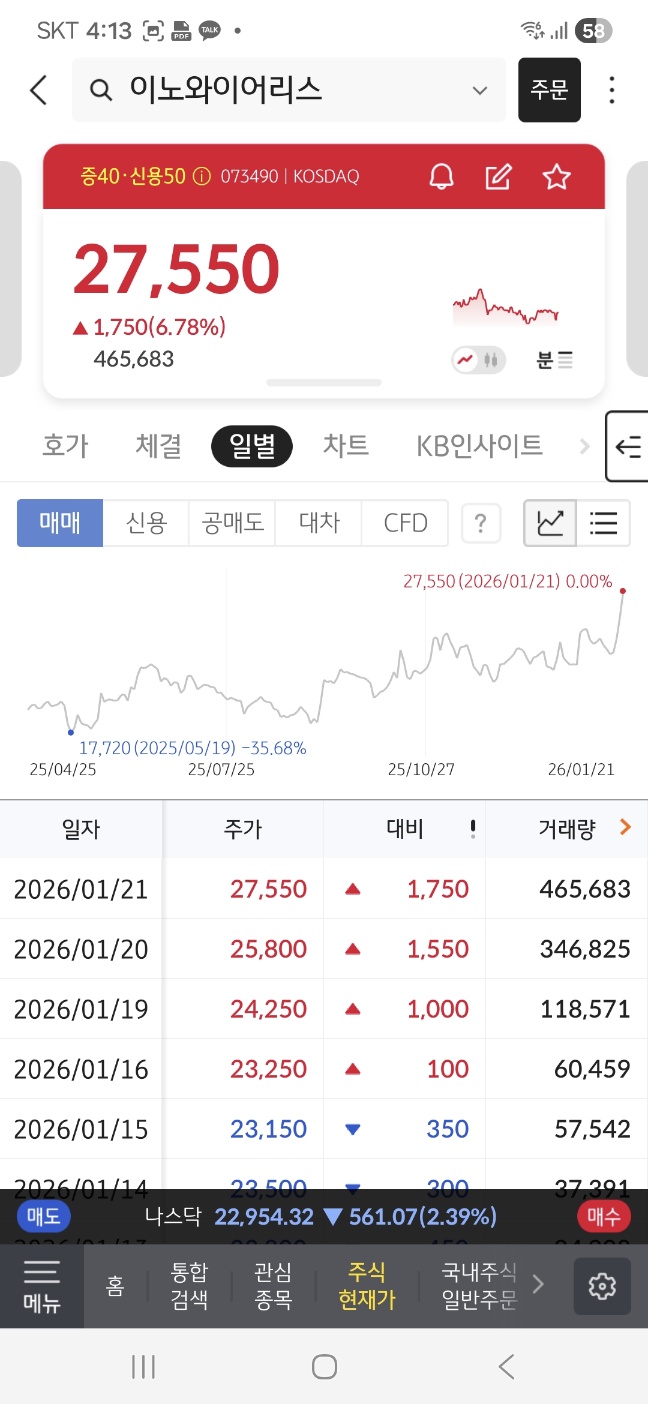Add stock to favorites with the star
The height and width of the screenshot is (1404, 648).
(x=556, y=177)
